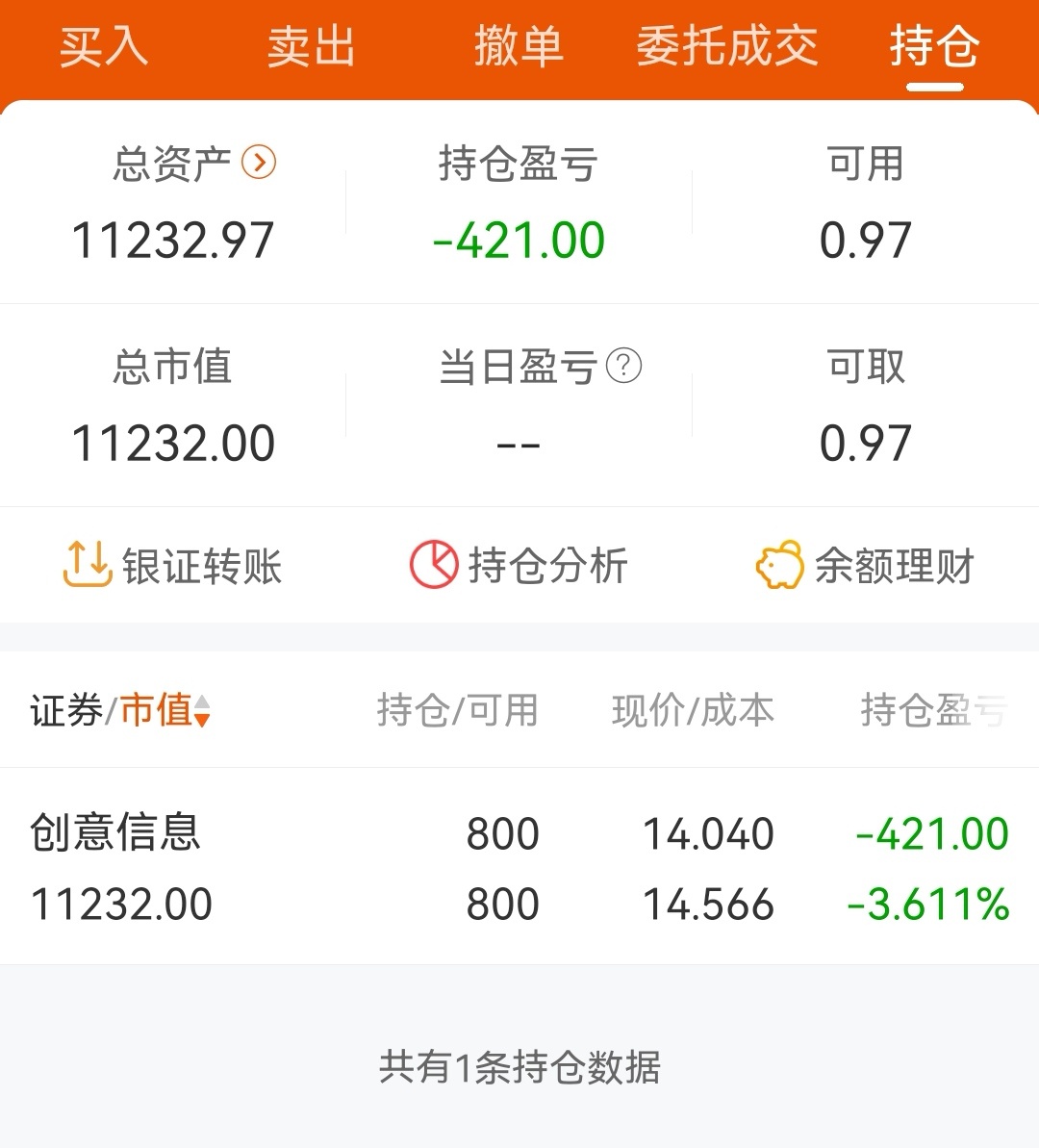Open total assets details arrow
1039x1148 pixels.
click(x=259, y=162)
